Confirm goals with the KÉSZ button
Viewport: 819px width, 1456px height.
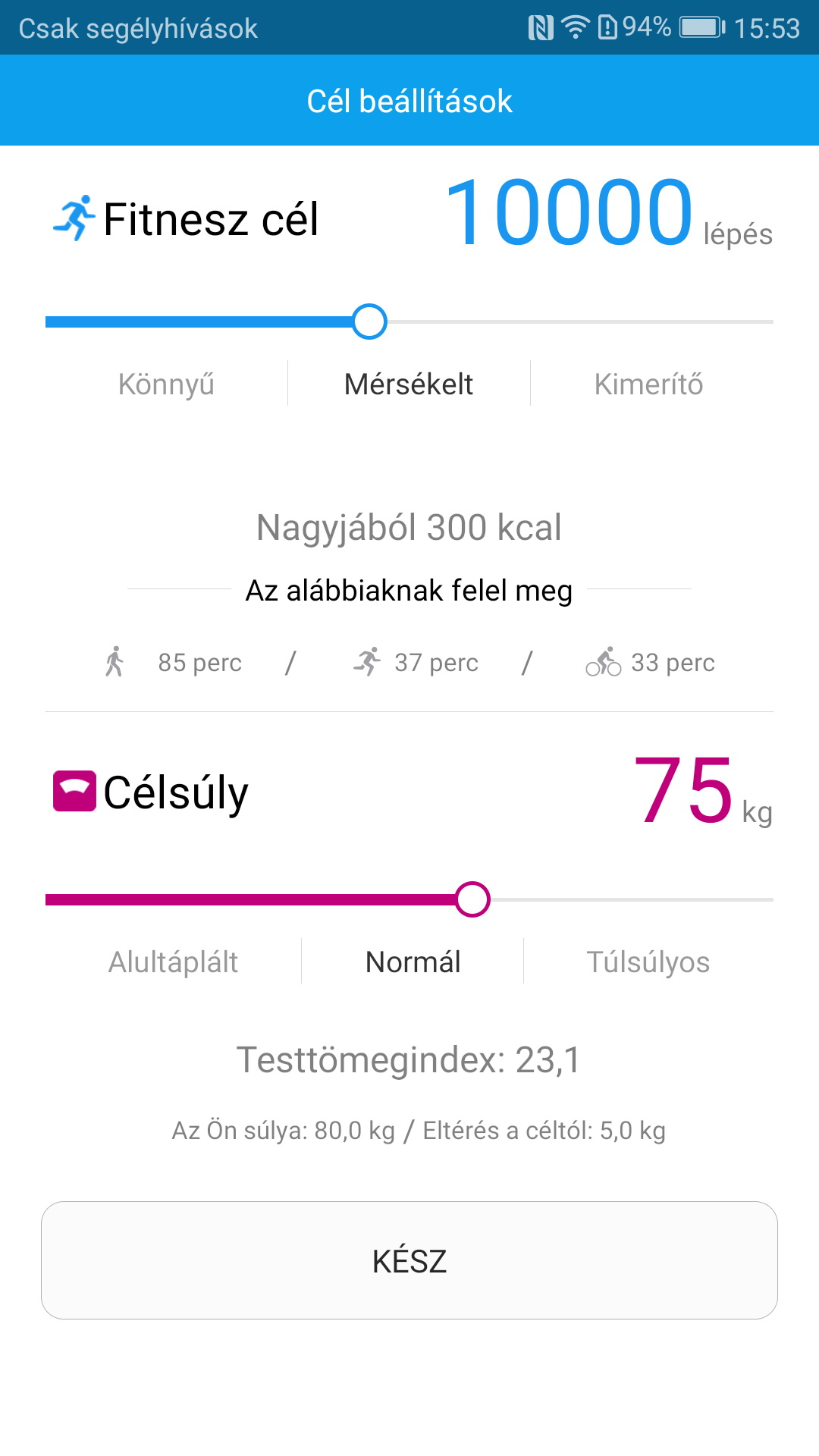(x=409, y=1260)
